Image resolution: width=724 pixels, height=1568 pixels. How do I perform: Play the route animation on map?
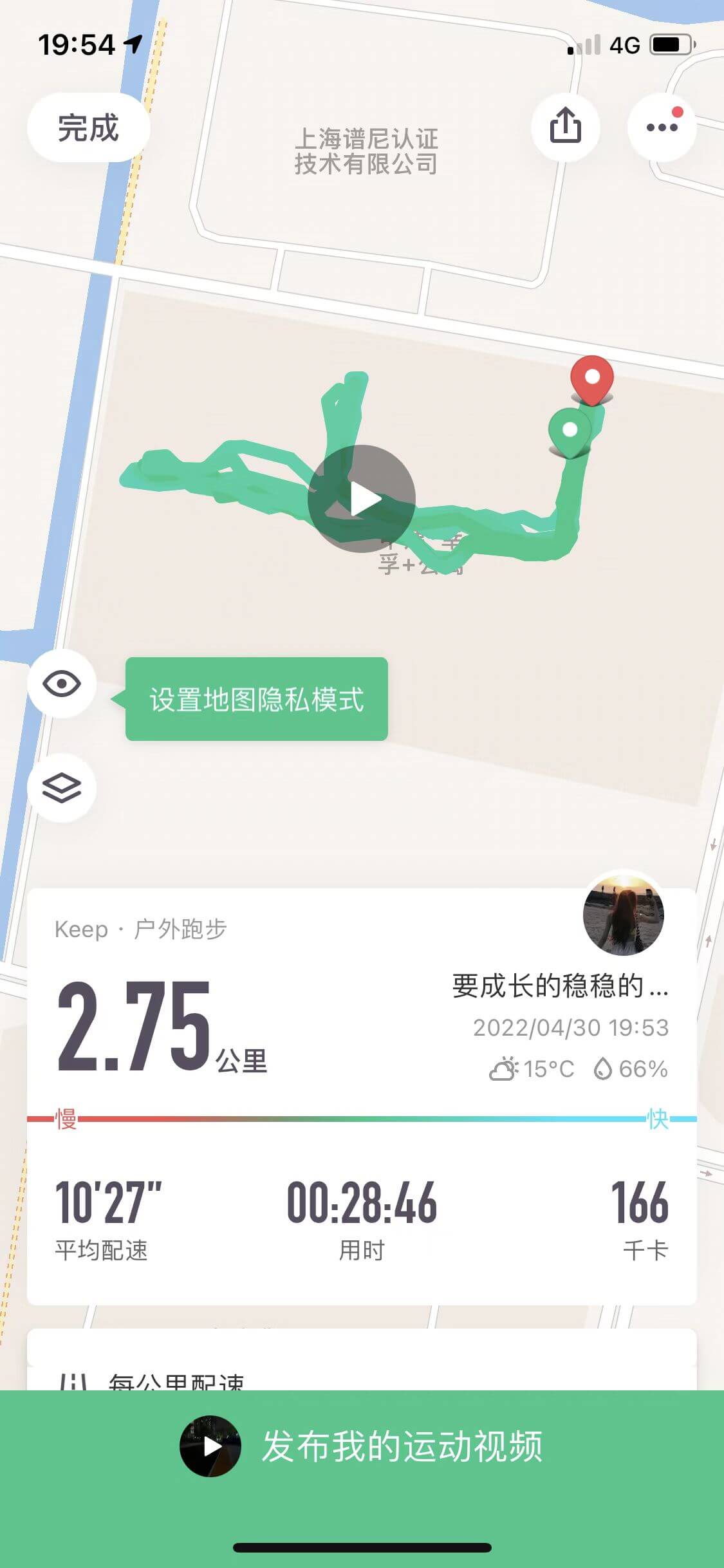(x=362, y=499)
